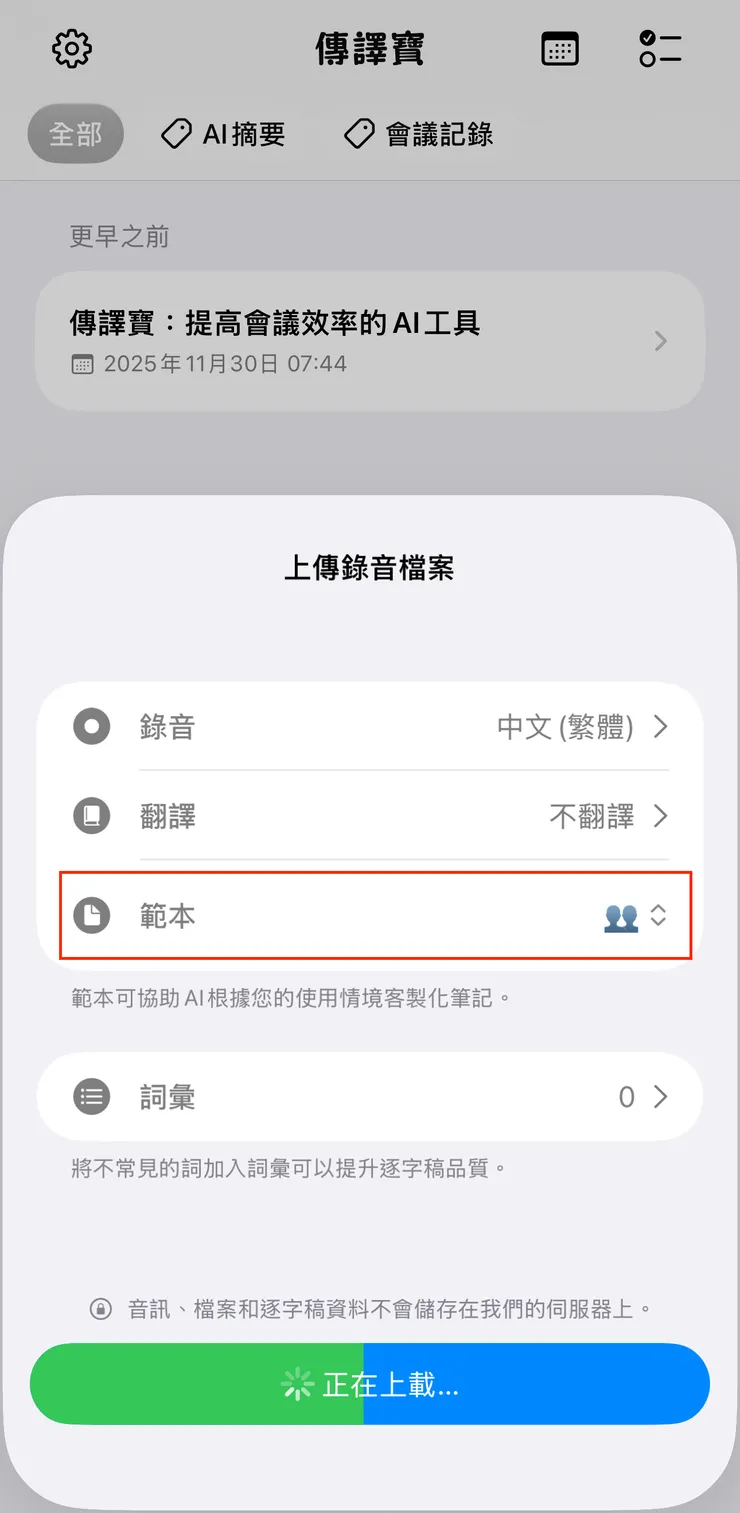Open the settings gear icon
Image resolution: width=740 pixels, height=1513 pixels.
70,47
